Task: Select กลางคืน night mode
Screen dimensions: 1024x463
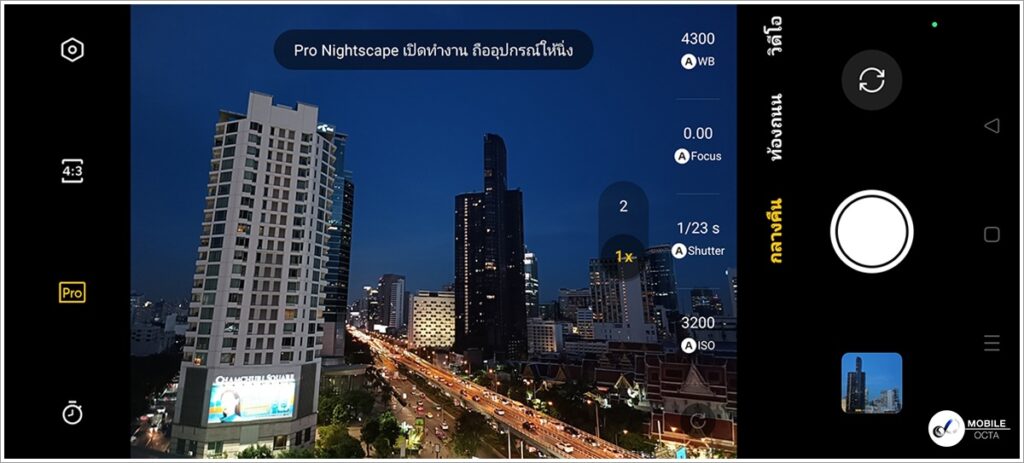Action: (774, 232)
